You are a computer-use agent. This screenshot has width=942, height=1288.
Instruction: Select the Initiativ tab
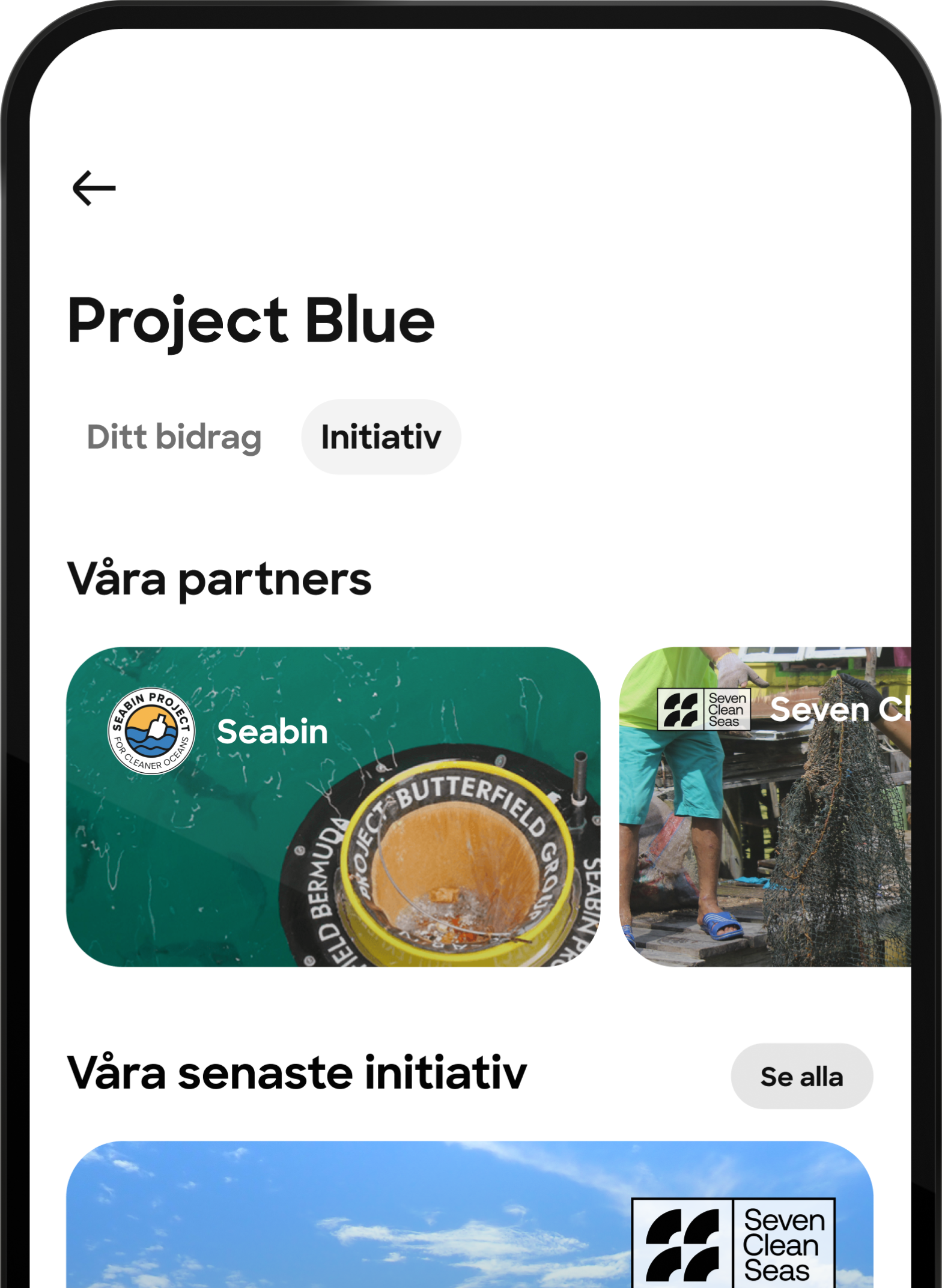(x=381, y=437)
